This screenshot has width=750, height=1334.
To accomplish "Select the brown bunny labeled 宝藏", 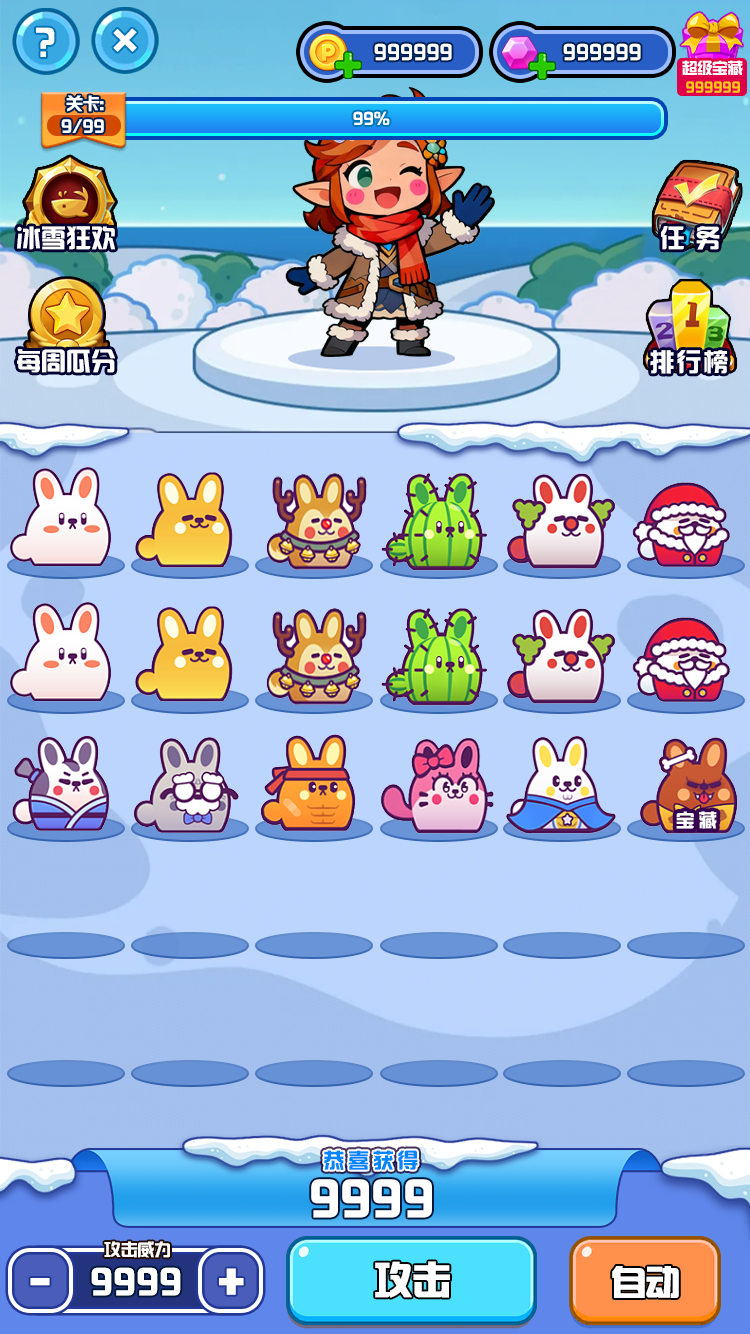I will point(695,786).
